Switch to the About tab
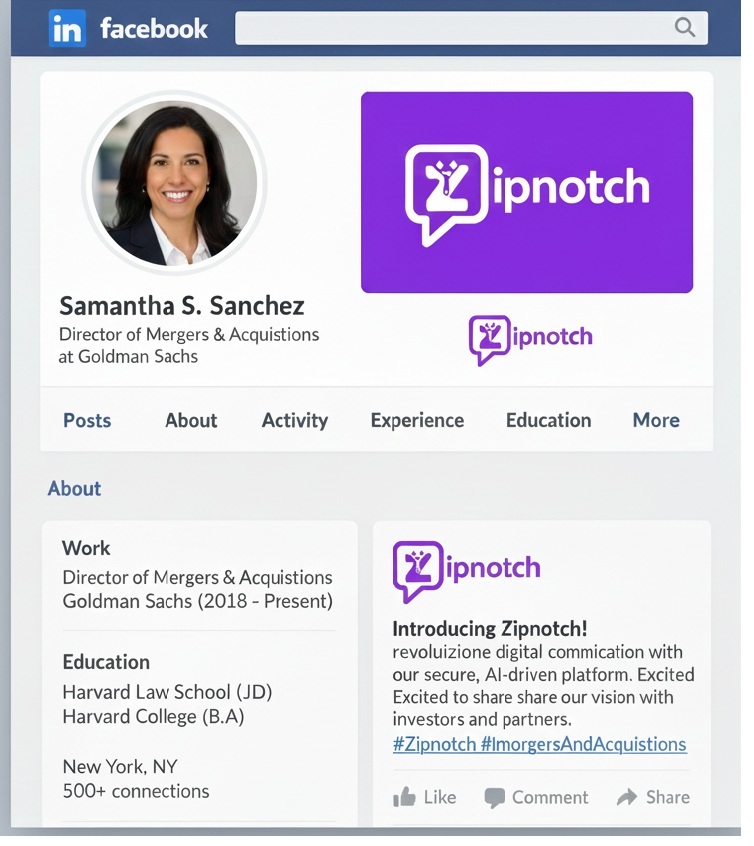Image resolution: width=754 pixels, height=846 pixels. point(191,421)
